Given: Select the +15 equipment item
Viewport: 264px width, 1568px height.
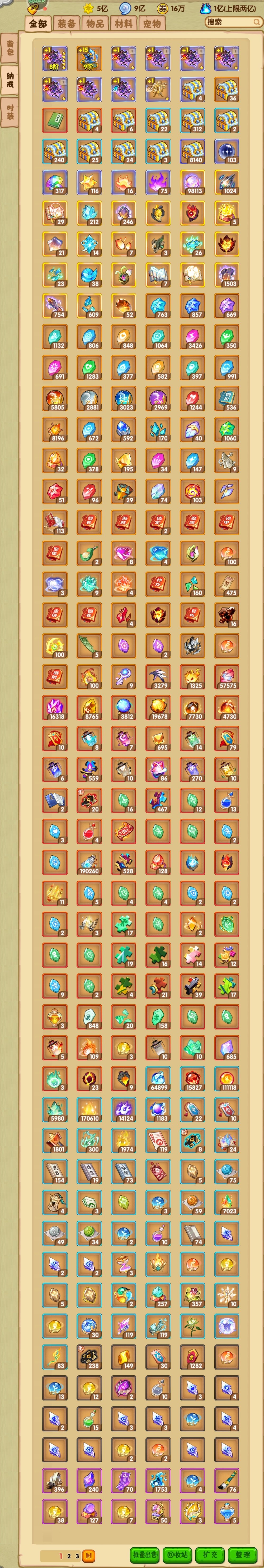Looking at the screenshot, I should [x=89, y=58].
